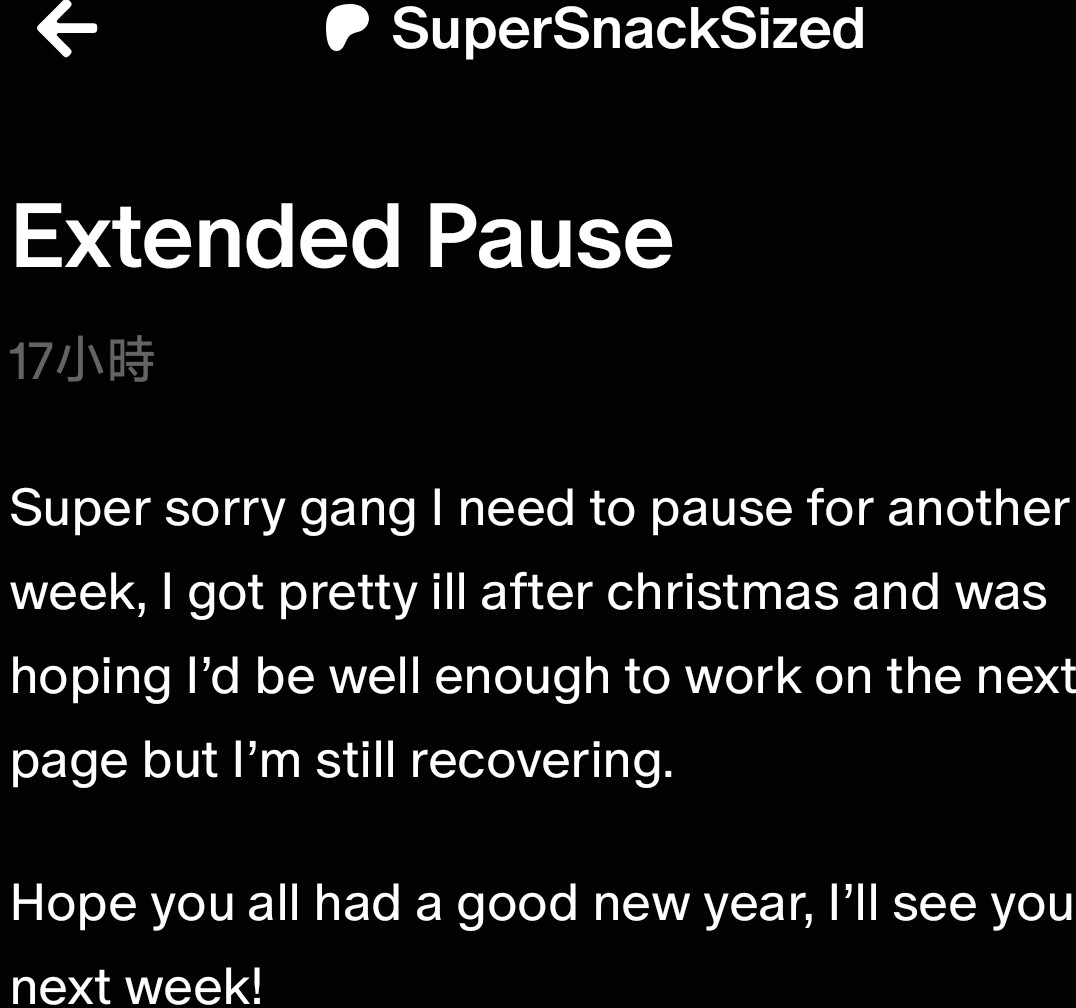The image size is (1076, 1008).
Task: Open the SuperSnackSized creator page
Action: tap(626, 29)
